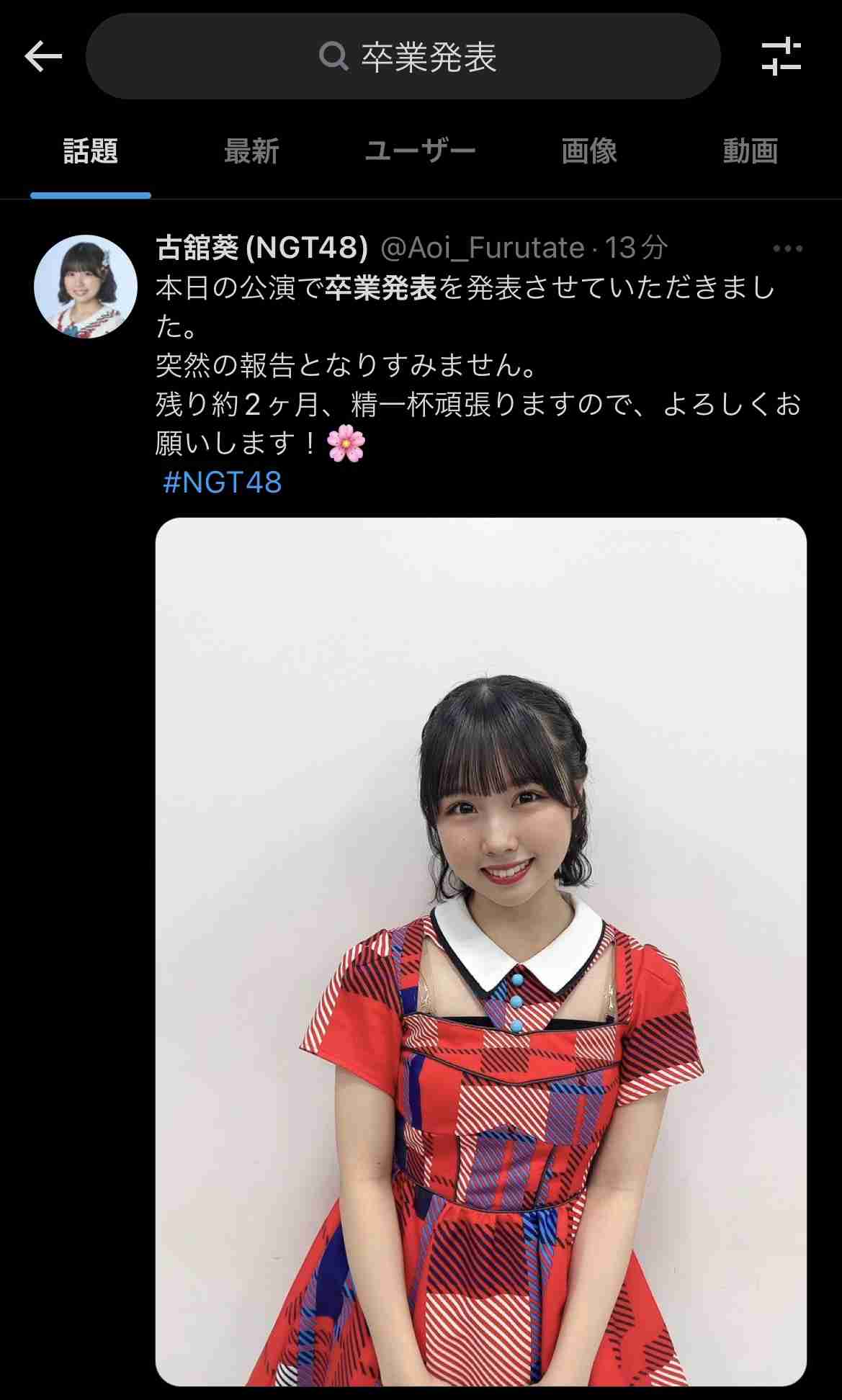842x1400 pixels.
Task: Go back using the arrow icon
Action: pos(43,56)
